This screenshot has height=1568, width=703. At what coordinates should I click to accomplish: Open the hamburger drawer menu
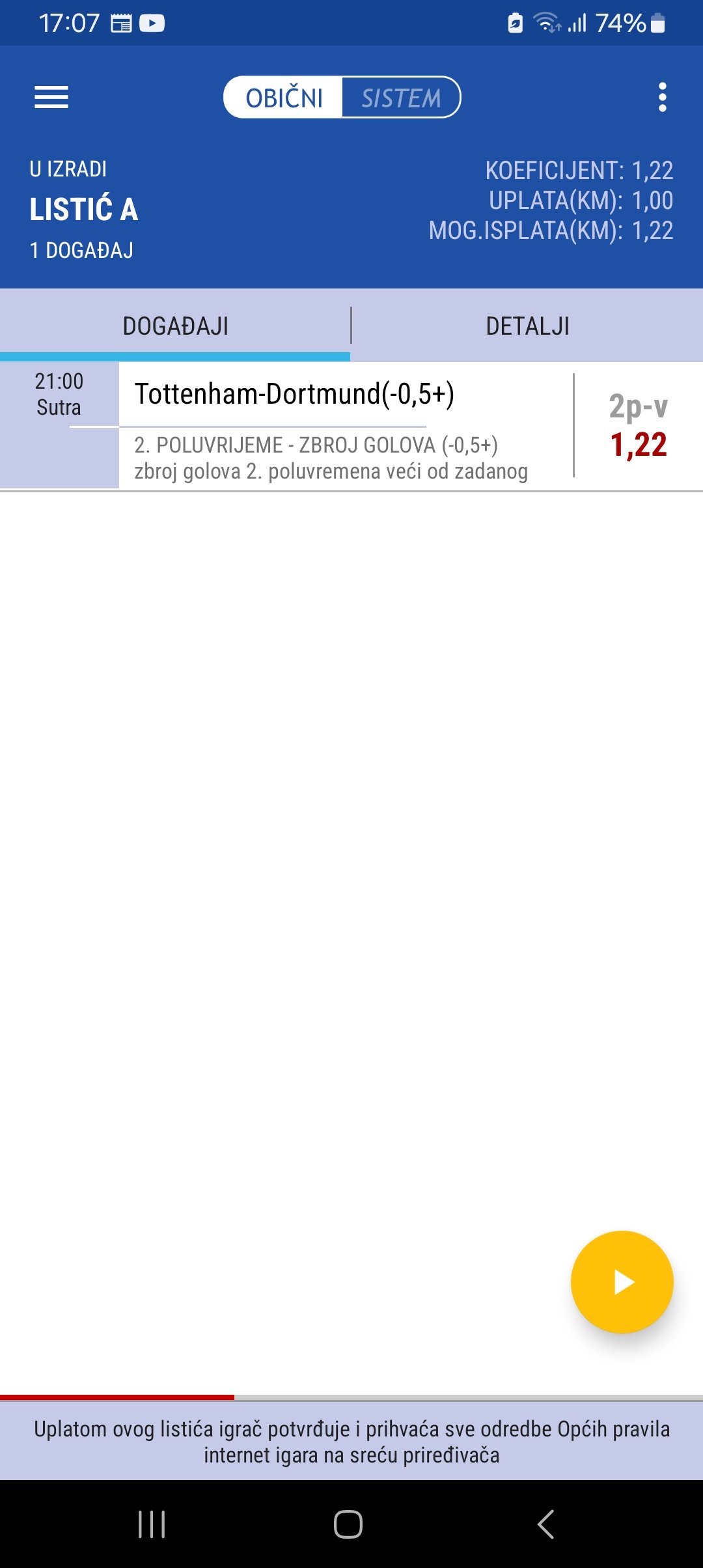pos(51,98)
